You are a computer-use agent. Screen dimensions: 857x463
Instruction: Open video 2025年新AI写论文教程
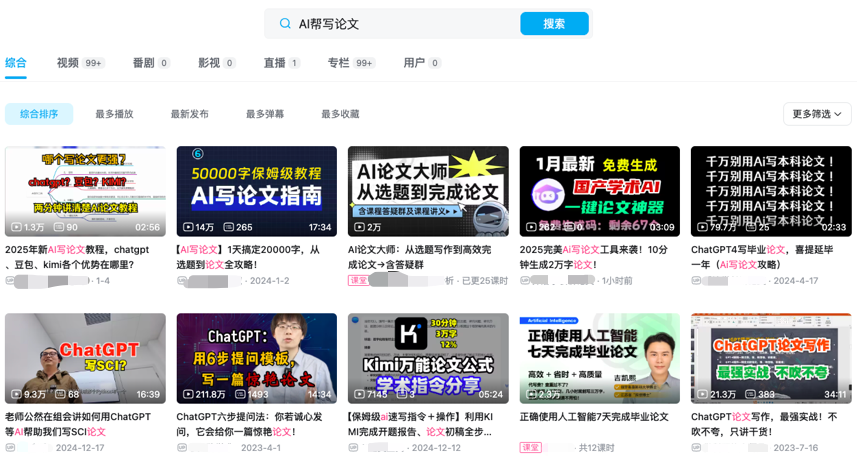coord(85,191)
